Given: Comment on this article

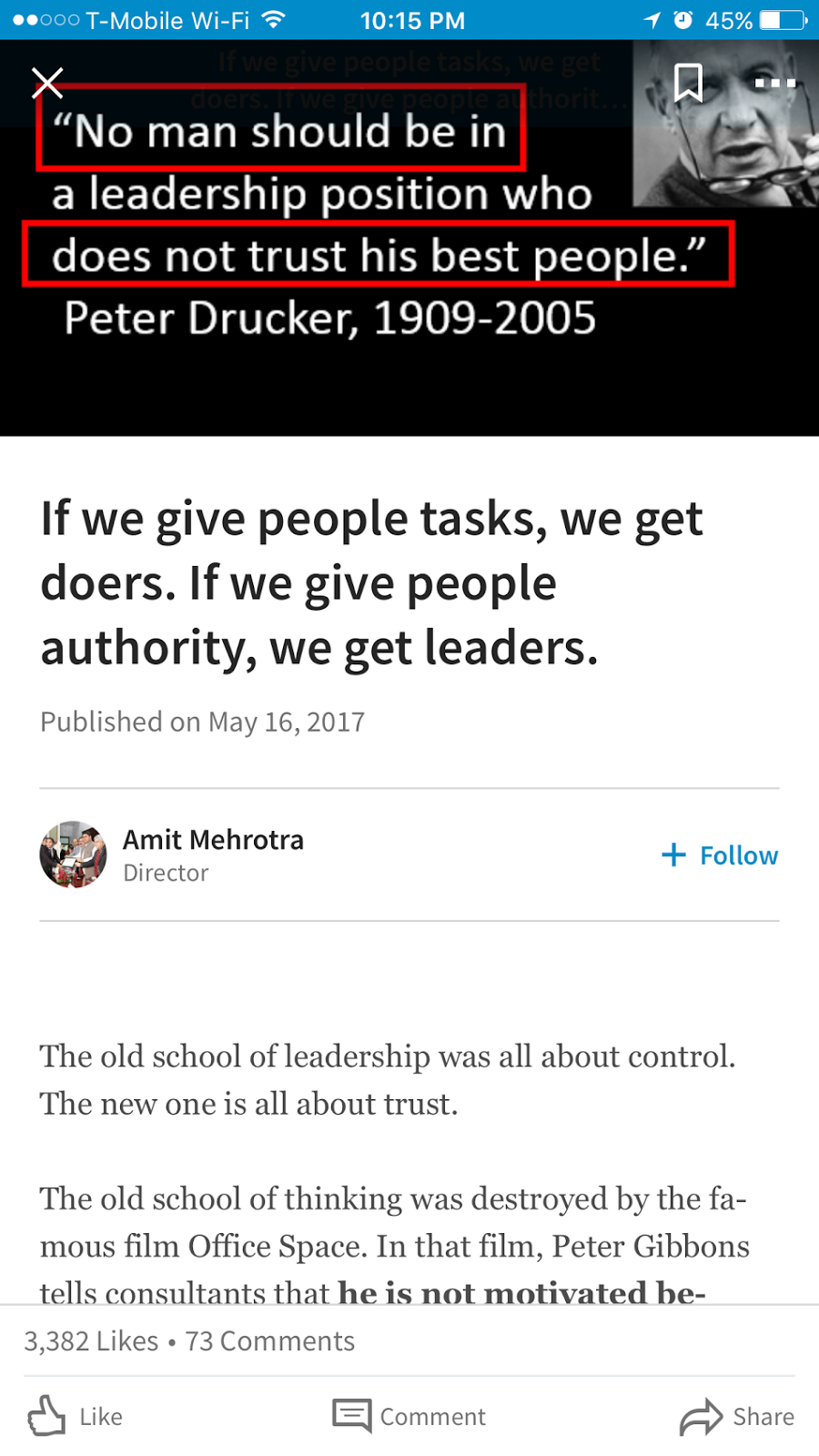Looking at the screenshot, I should tap(409, 1416).
